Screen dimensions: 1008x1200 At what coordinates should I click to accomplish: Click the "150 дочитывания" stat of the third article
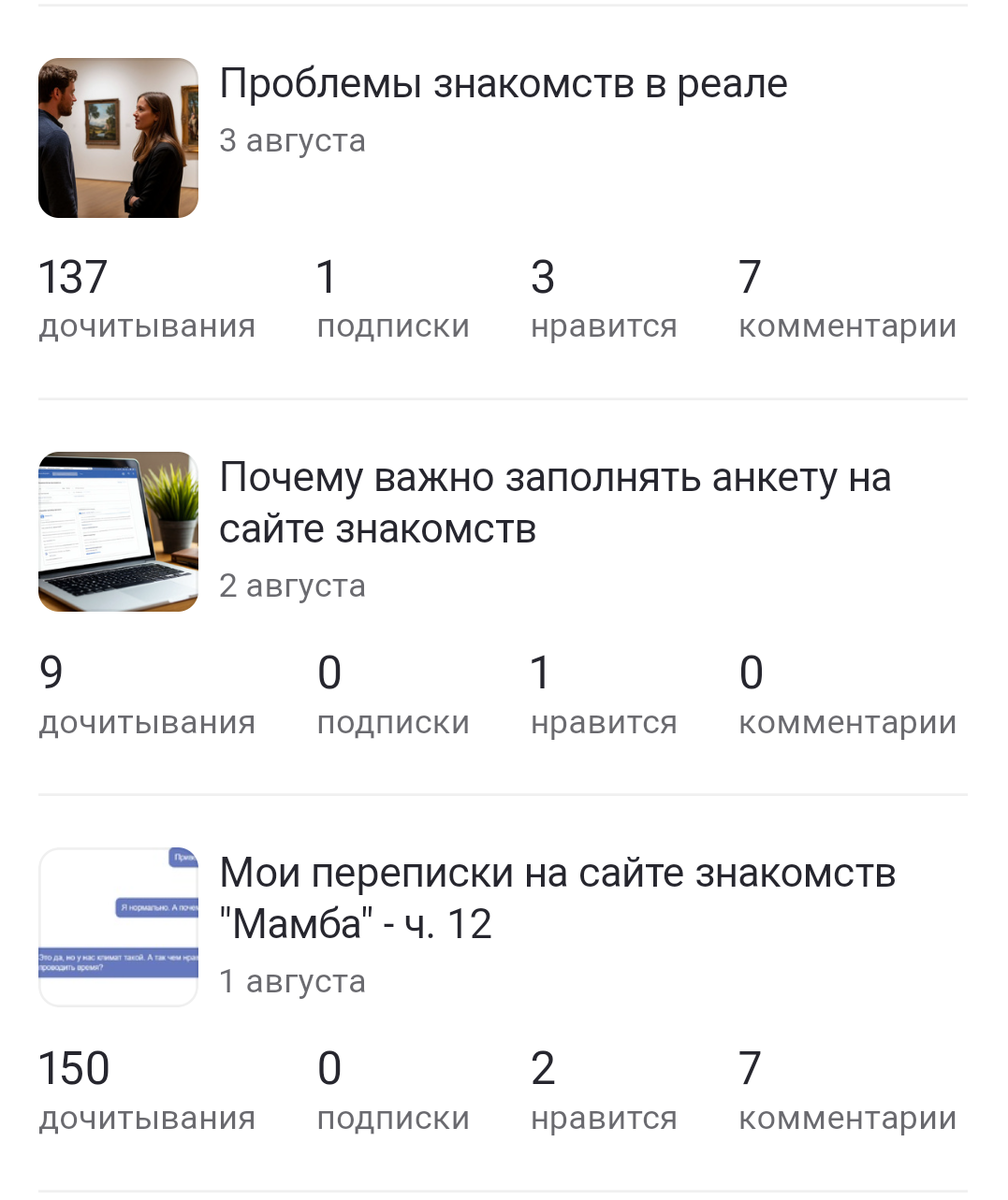pos(146,1090)
